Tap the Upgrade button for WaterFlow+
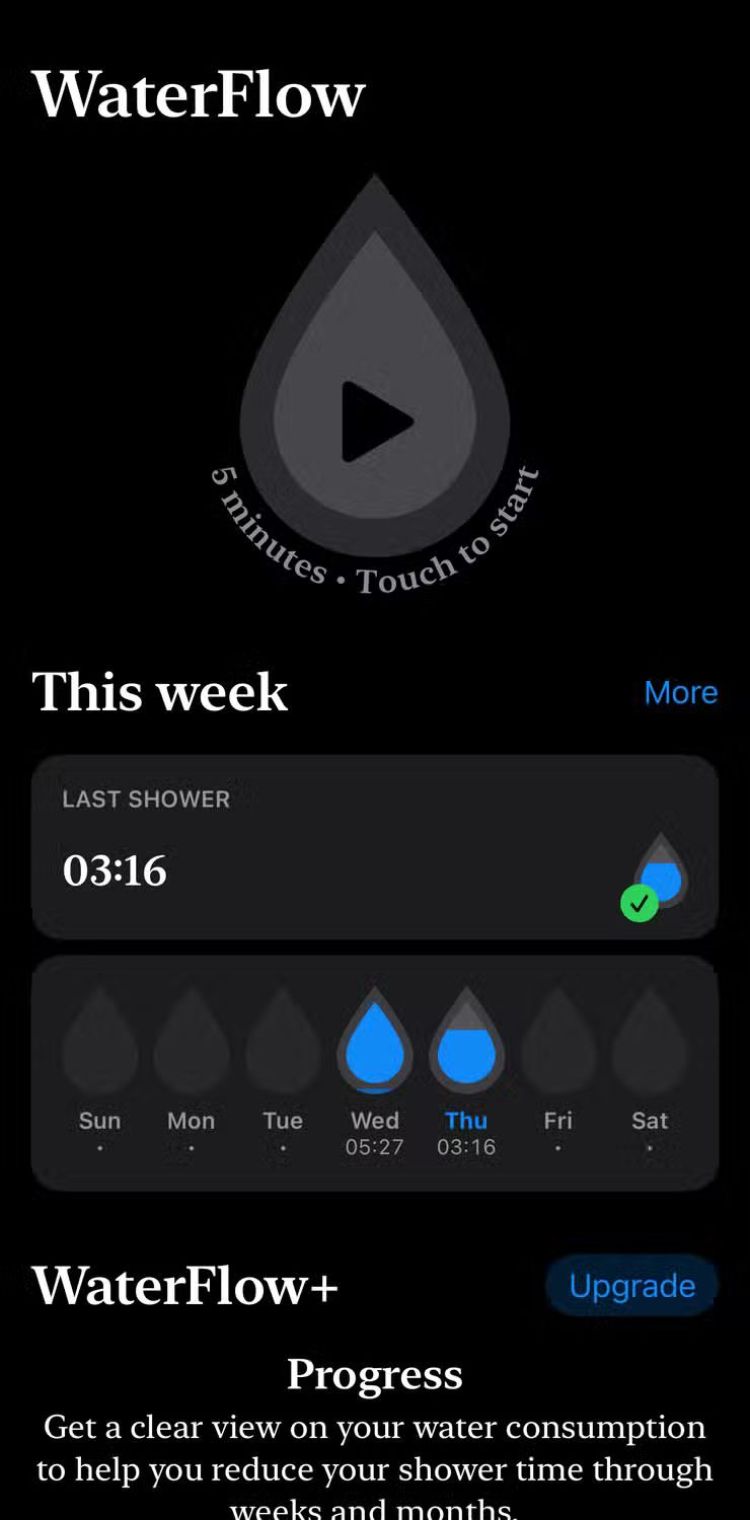 [x=632, y=1285]
